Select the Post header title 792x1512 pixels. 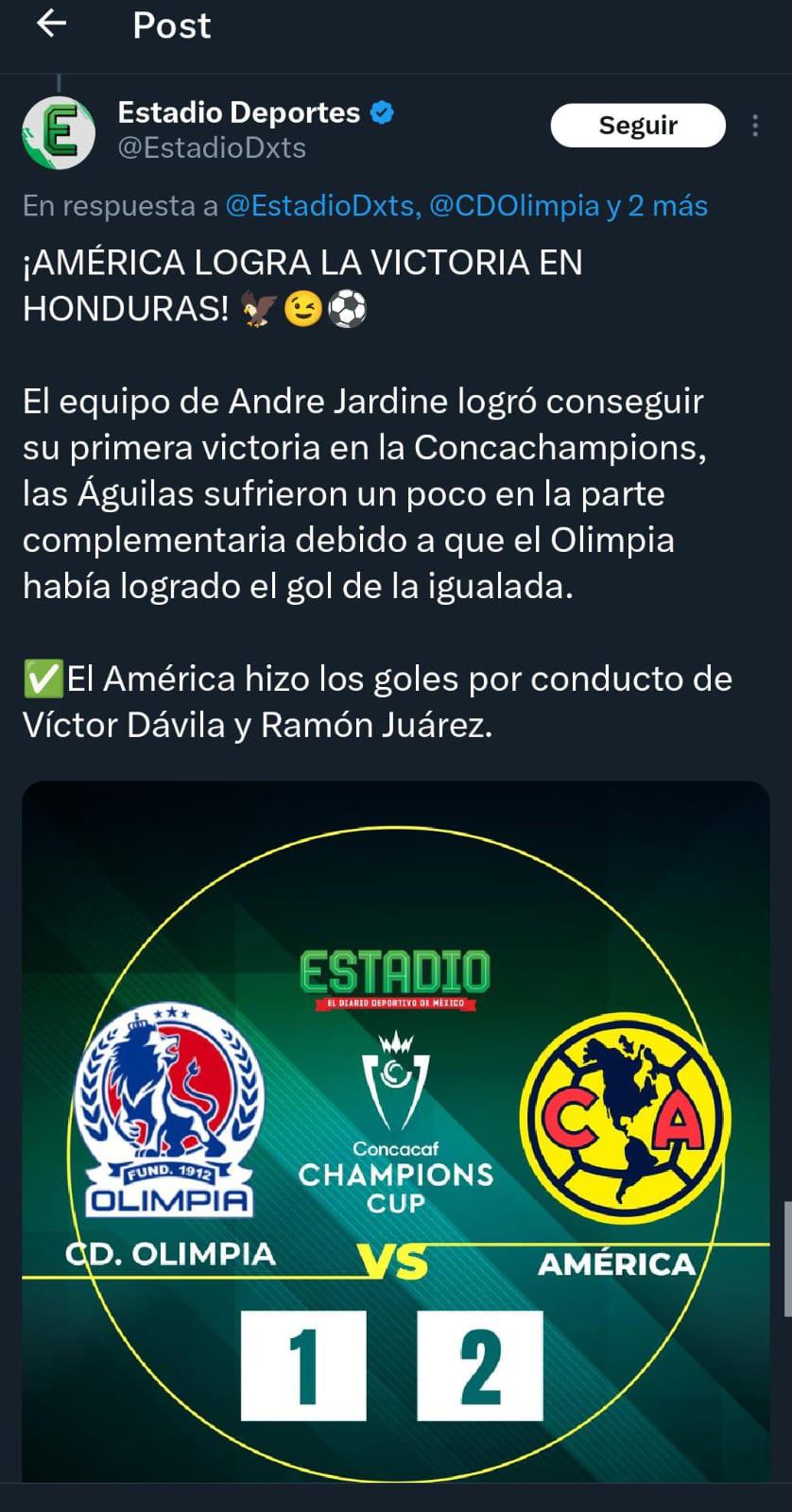point(170,26)
